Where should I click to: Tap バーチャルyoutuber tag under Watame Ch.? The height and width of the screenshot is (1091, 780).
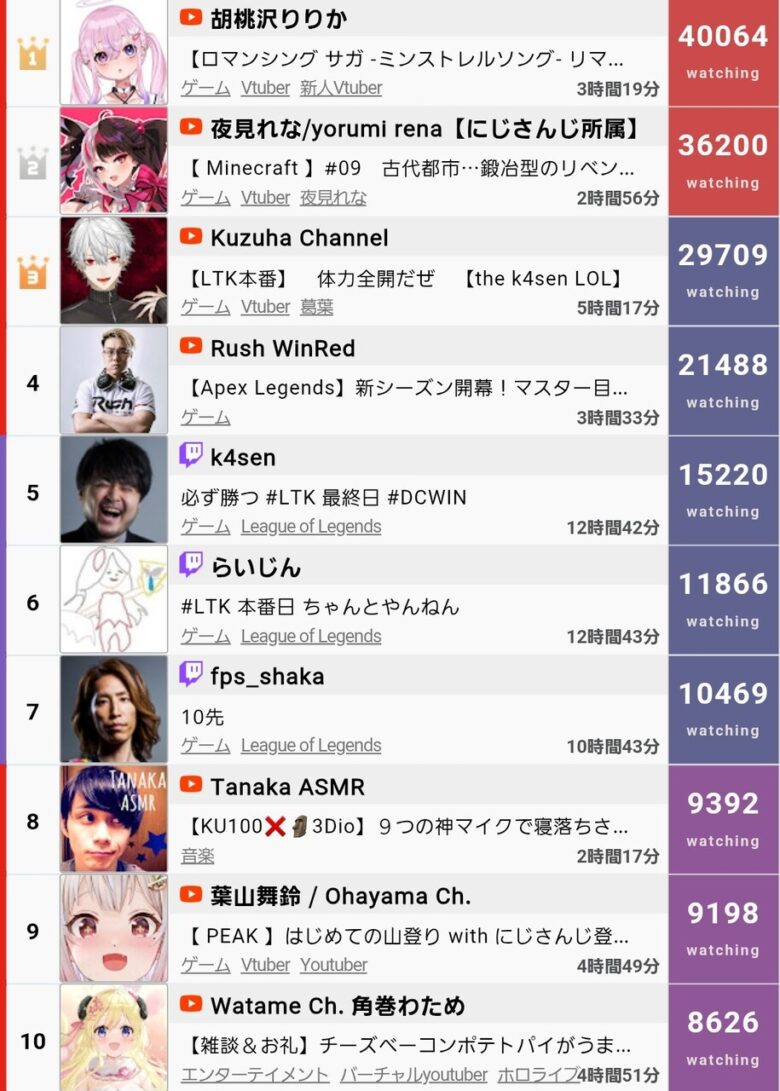[413, 1075]
